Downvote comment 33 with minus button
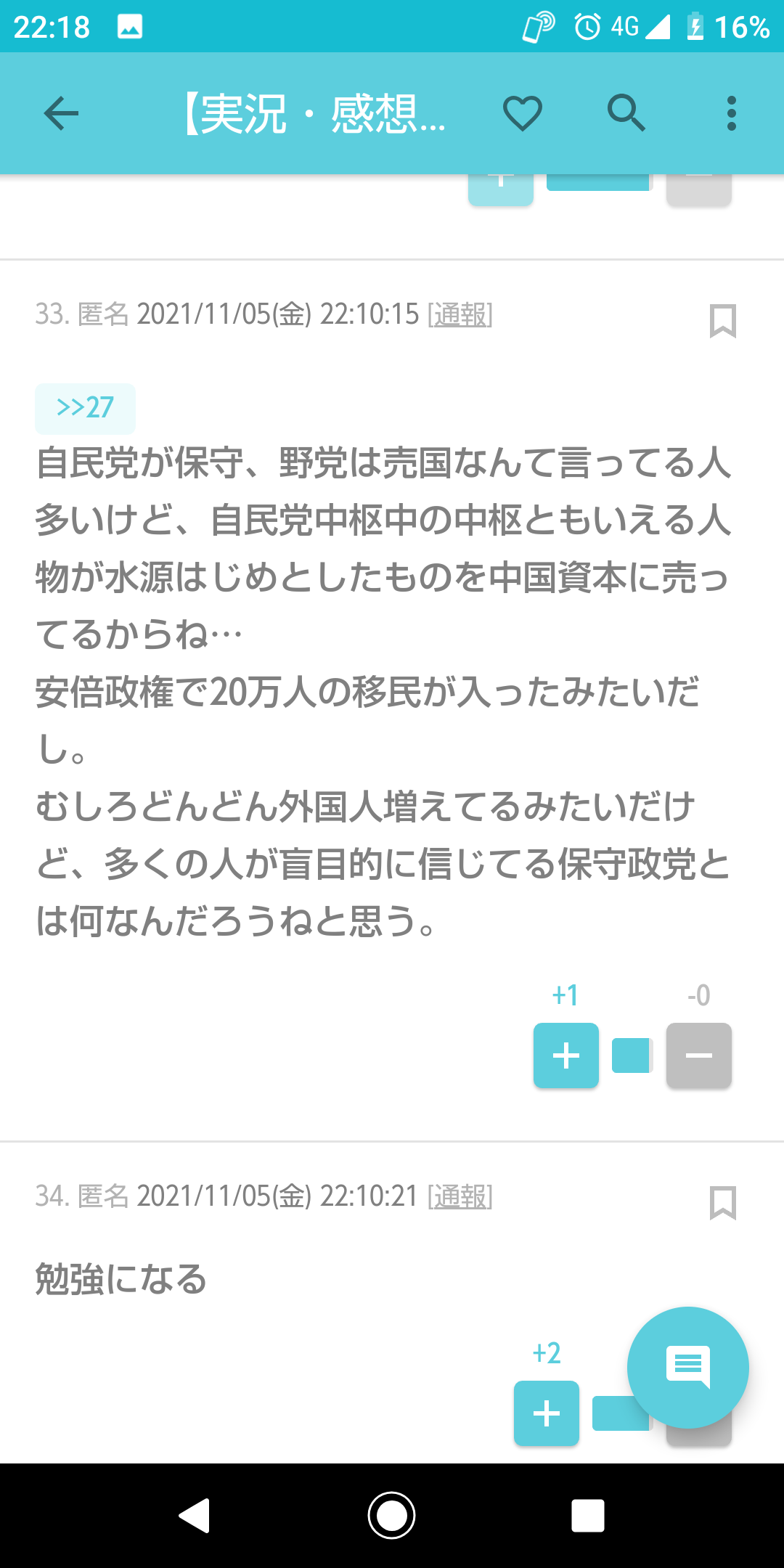 tap(698, 1055)
